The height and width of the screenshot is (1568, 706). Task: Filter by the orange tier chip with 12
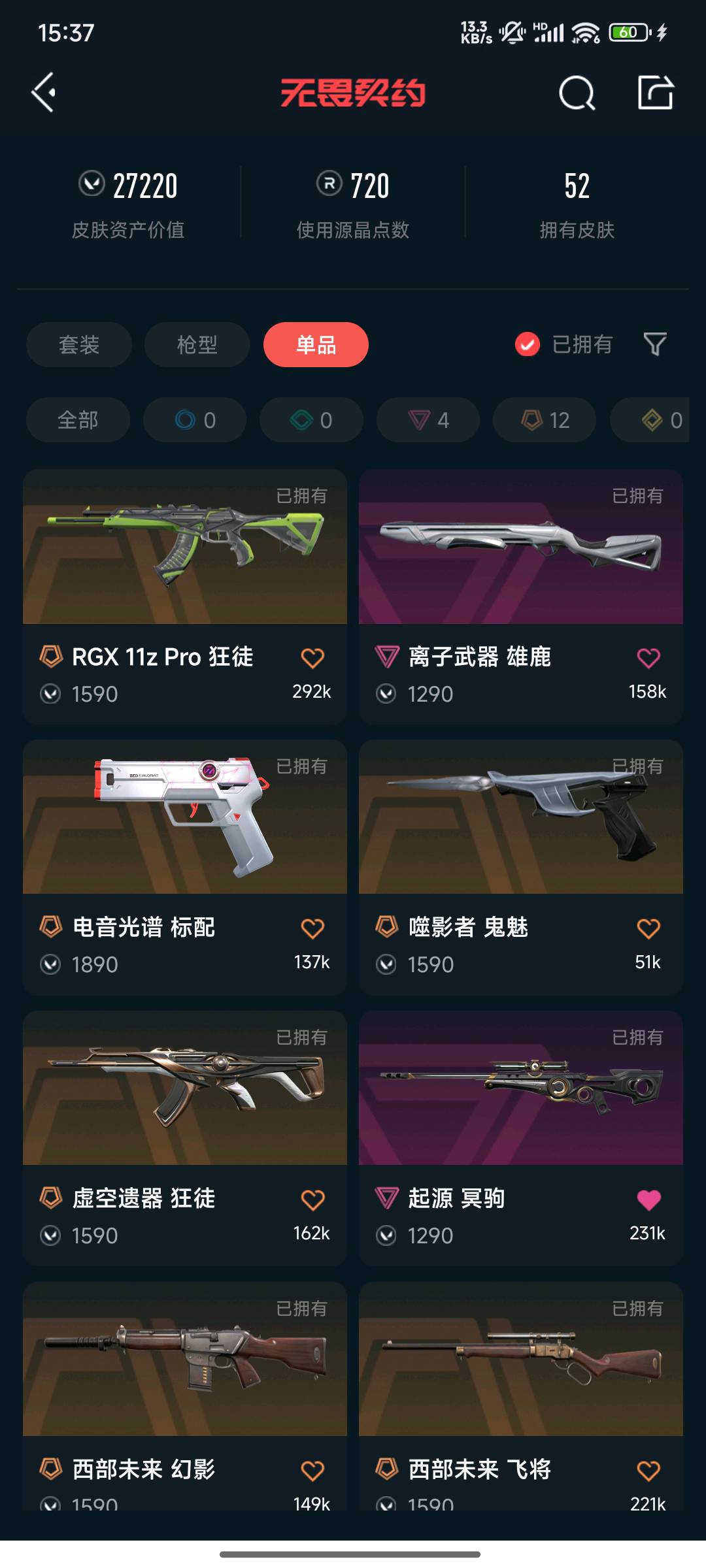click(x=545, y=420)
